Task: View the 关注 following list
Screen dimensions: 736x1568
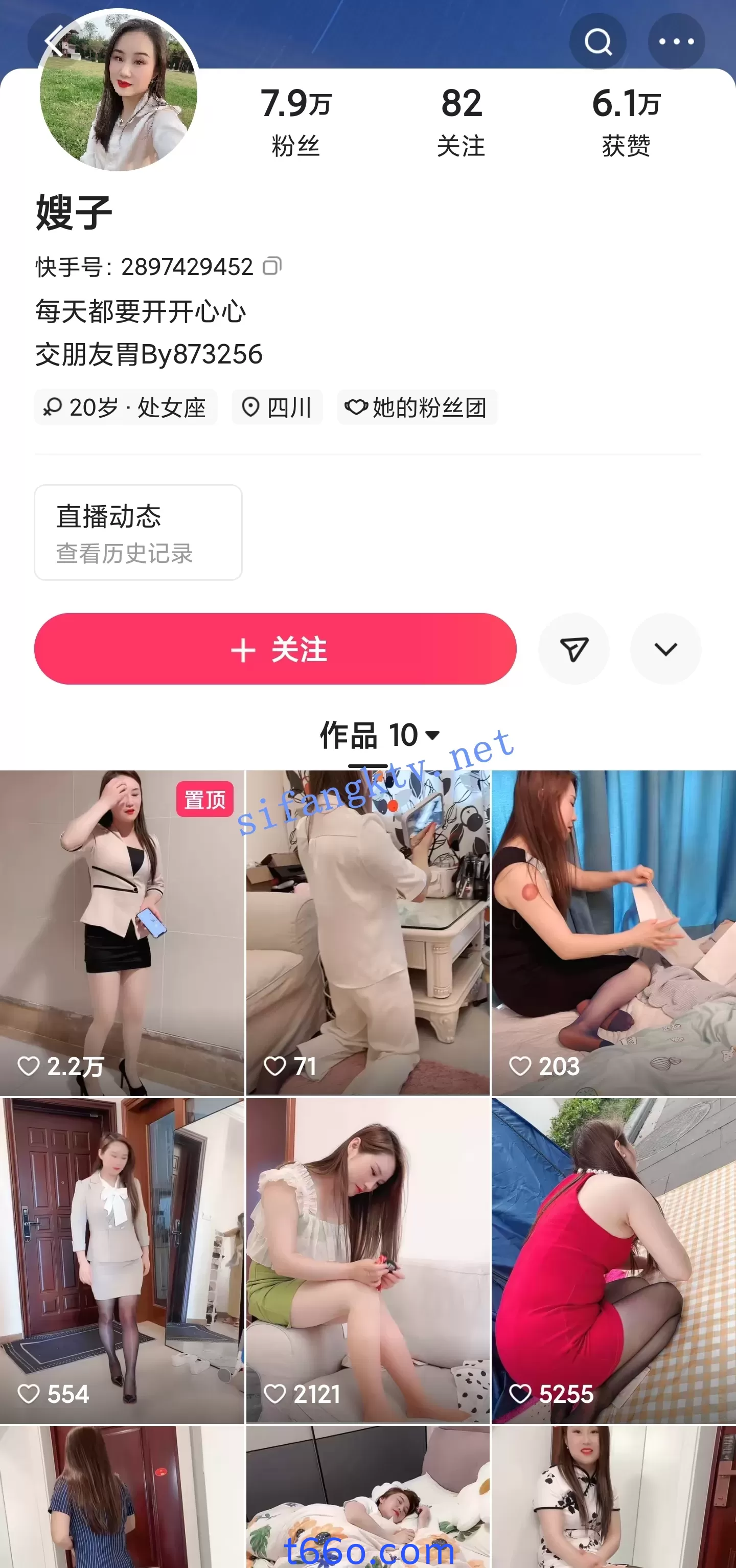Action: (461, 121)
